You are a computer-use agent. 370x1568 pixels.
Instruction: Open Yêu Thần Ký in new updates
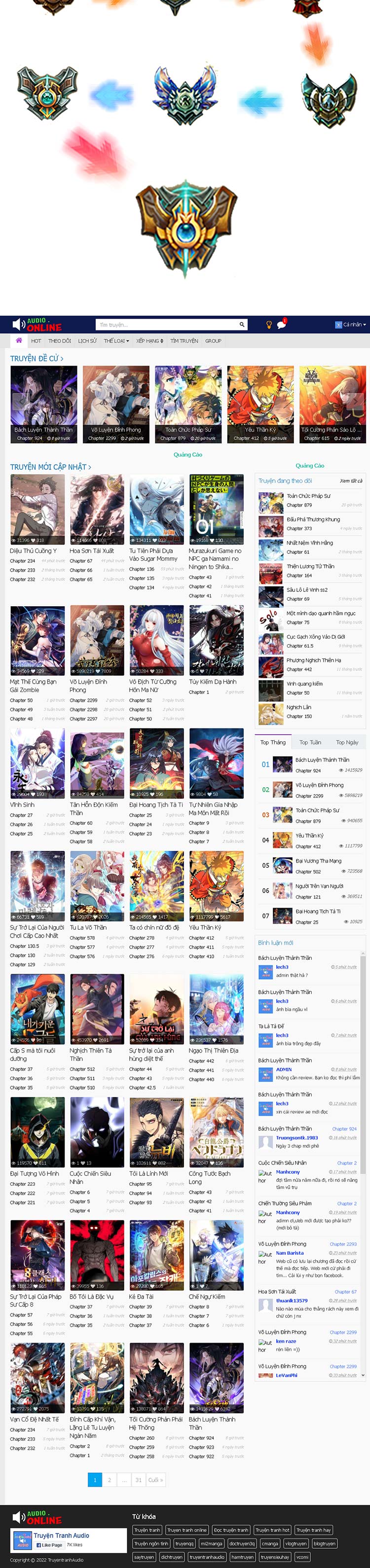(x=204, y=928)
